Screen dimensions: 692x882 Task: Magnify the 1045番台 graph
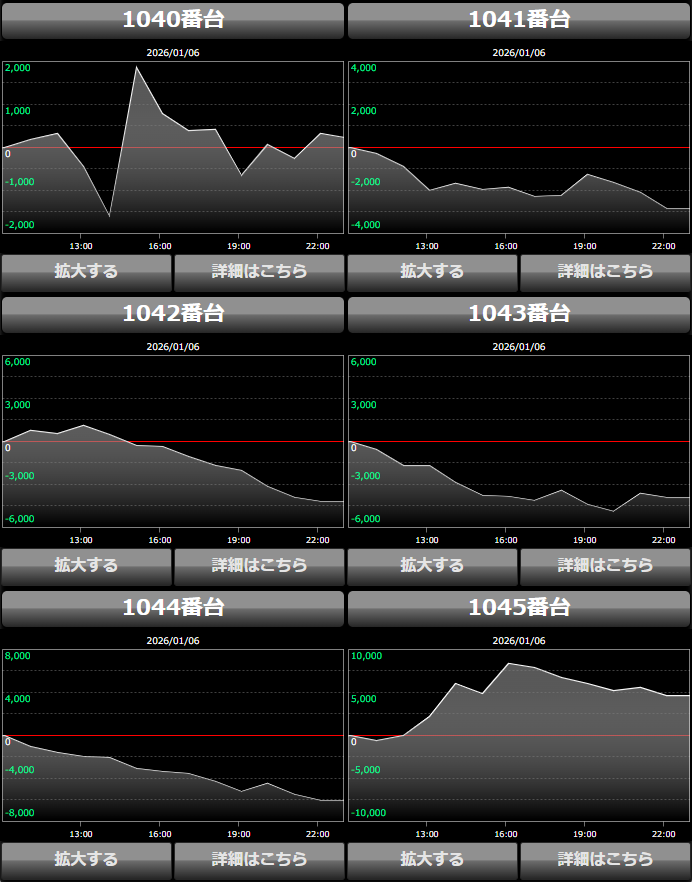(433, 859)
